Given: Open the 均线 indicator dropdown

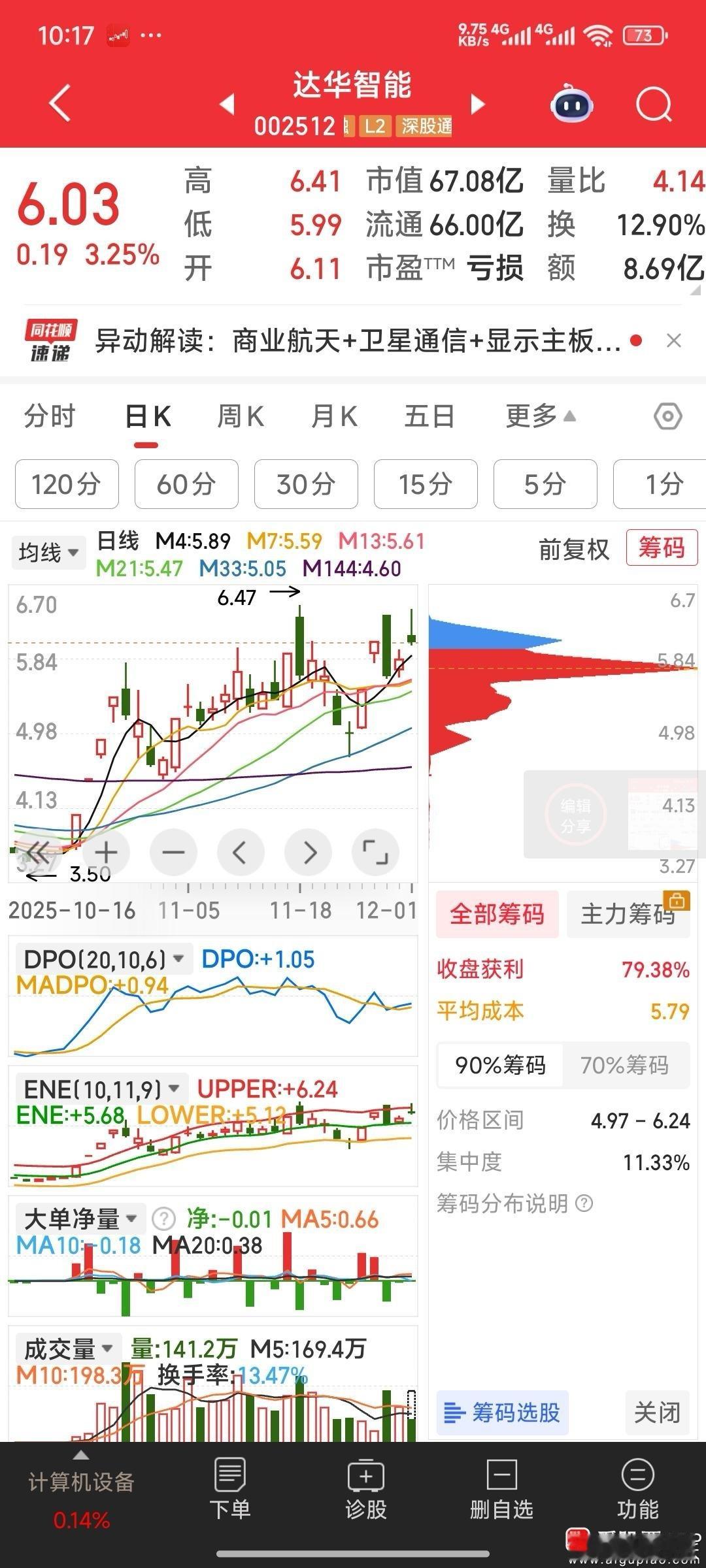Looking at the screenshot, I should [48, 552].
